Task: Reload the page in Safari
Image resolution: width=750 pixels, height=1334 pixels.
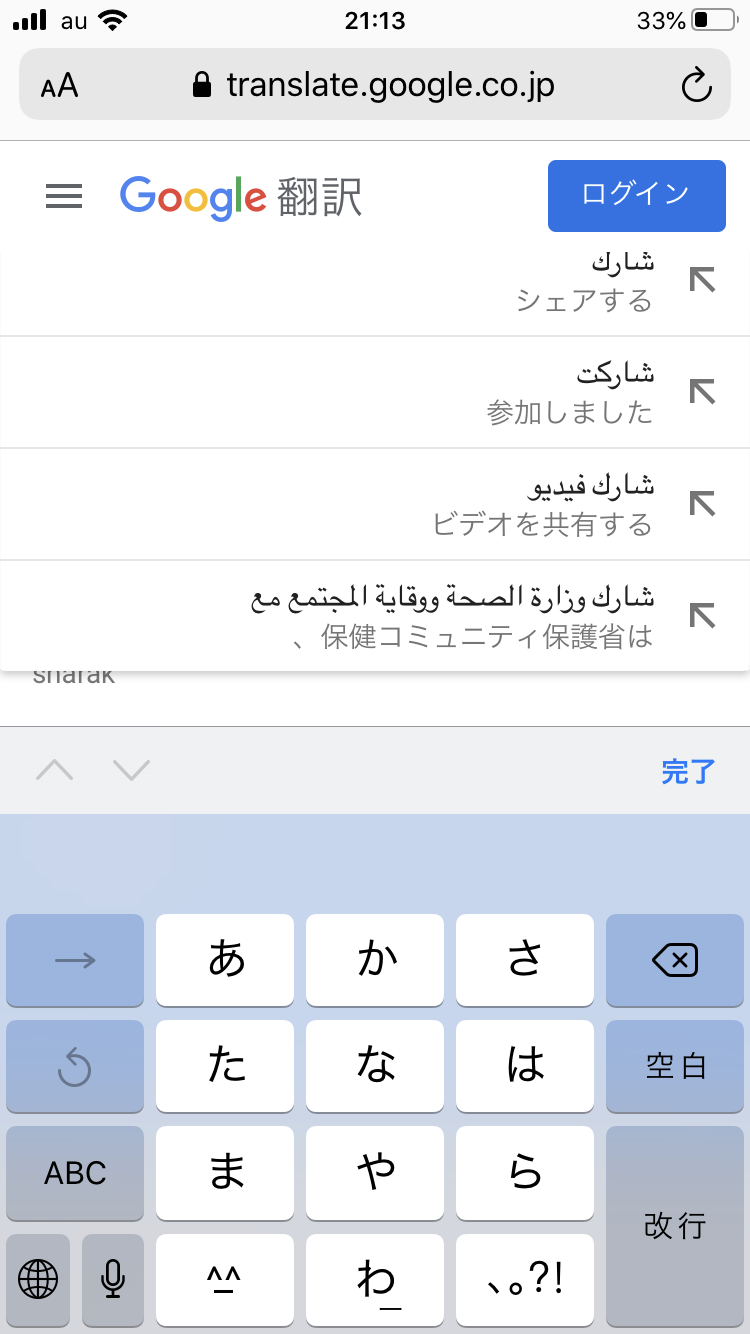Action: 696,85
